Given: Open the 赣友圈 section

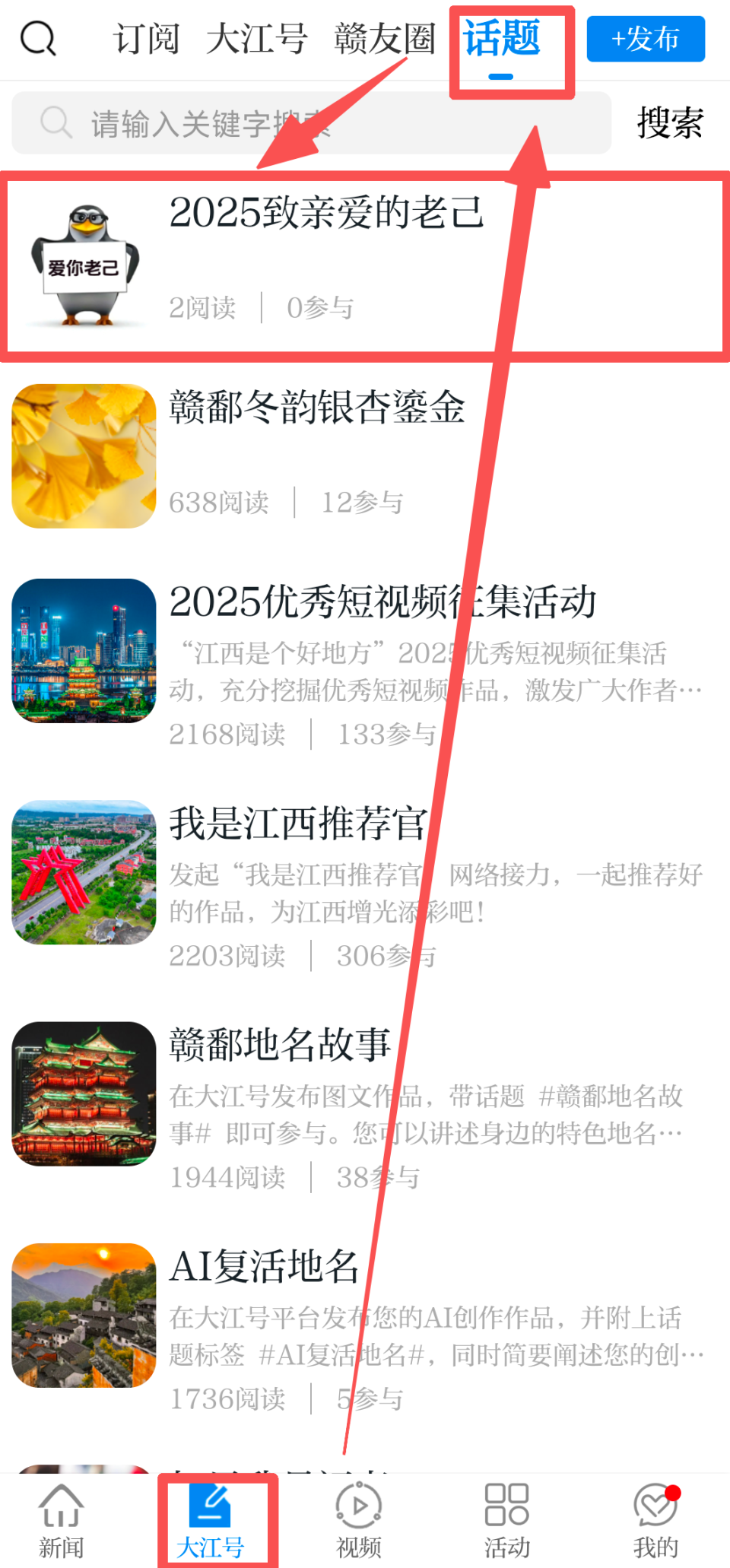Looking at the screenshot, I should point(384,40).
